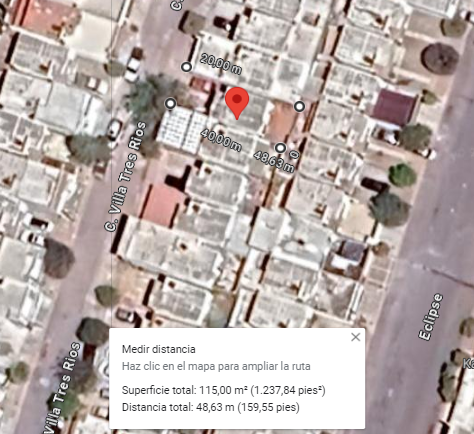Tap the red location pin
This screenshot has height=434, width=474.
(237, 103)
